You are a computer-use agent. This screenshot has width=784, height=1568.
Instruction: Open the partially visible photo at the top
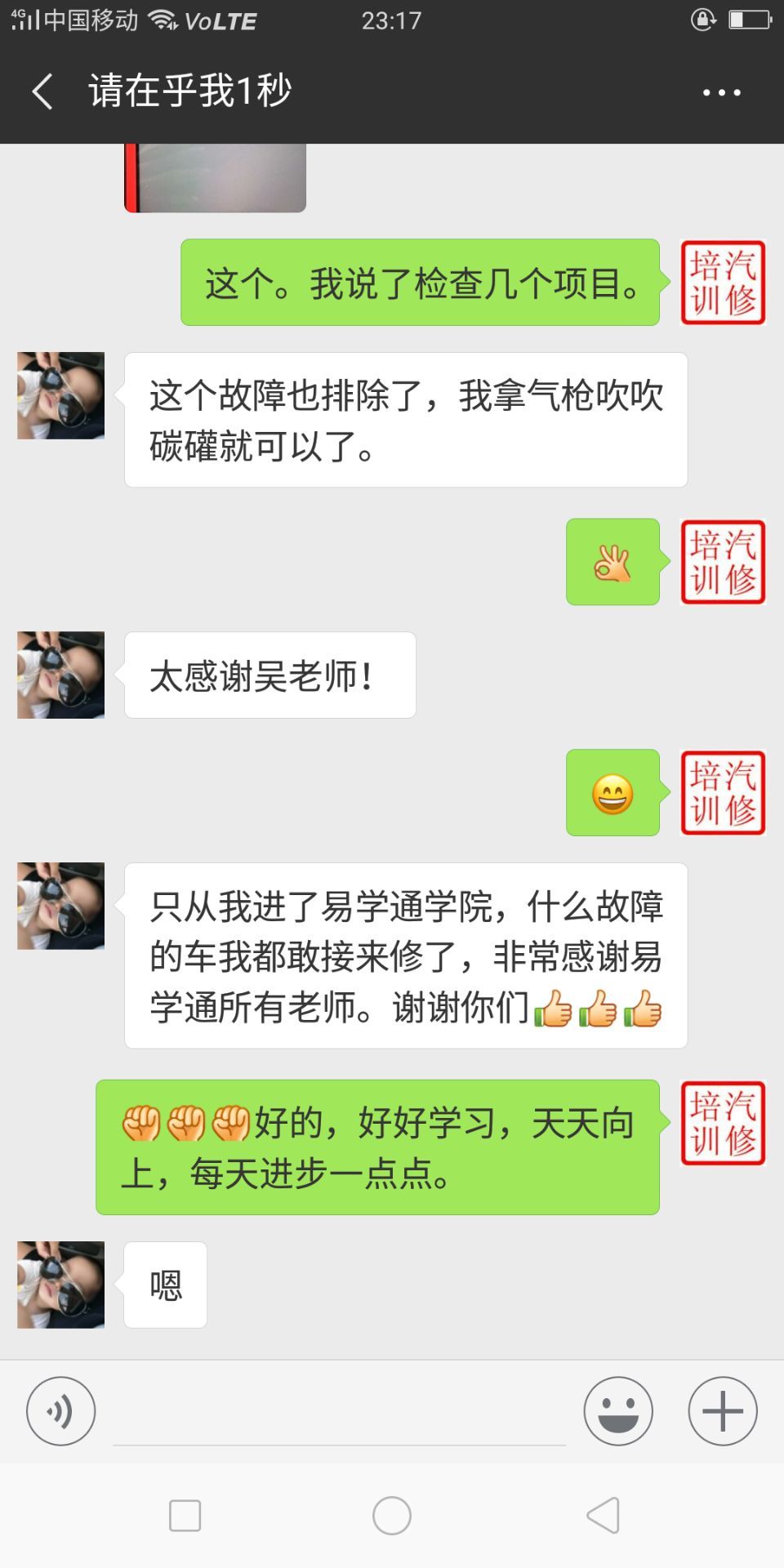(x=215, y=176)
